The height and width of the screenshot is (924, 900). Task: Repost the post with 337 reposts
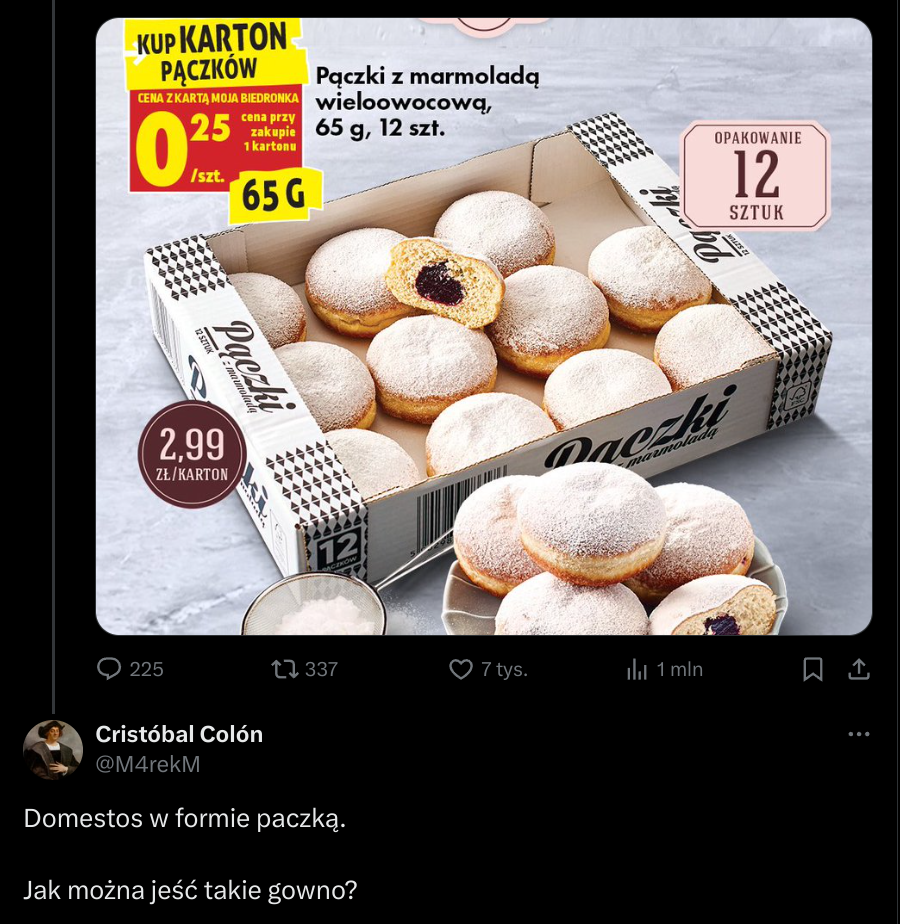click(x=285, y=669)
